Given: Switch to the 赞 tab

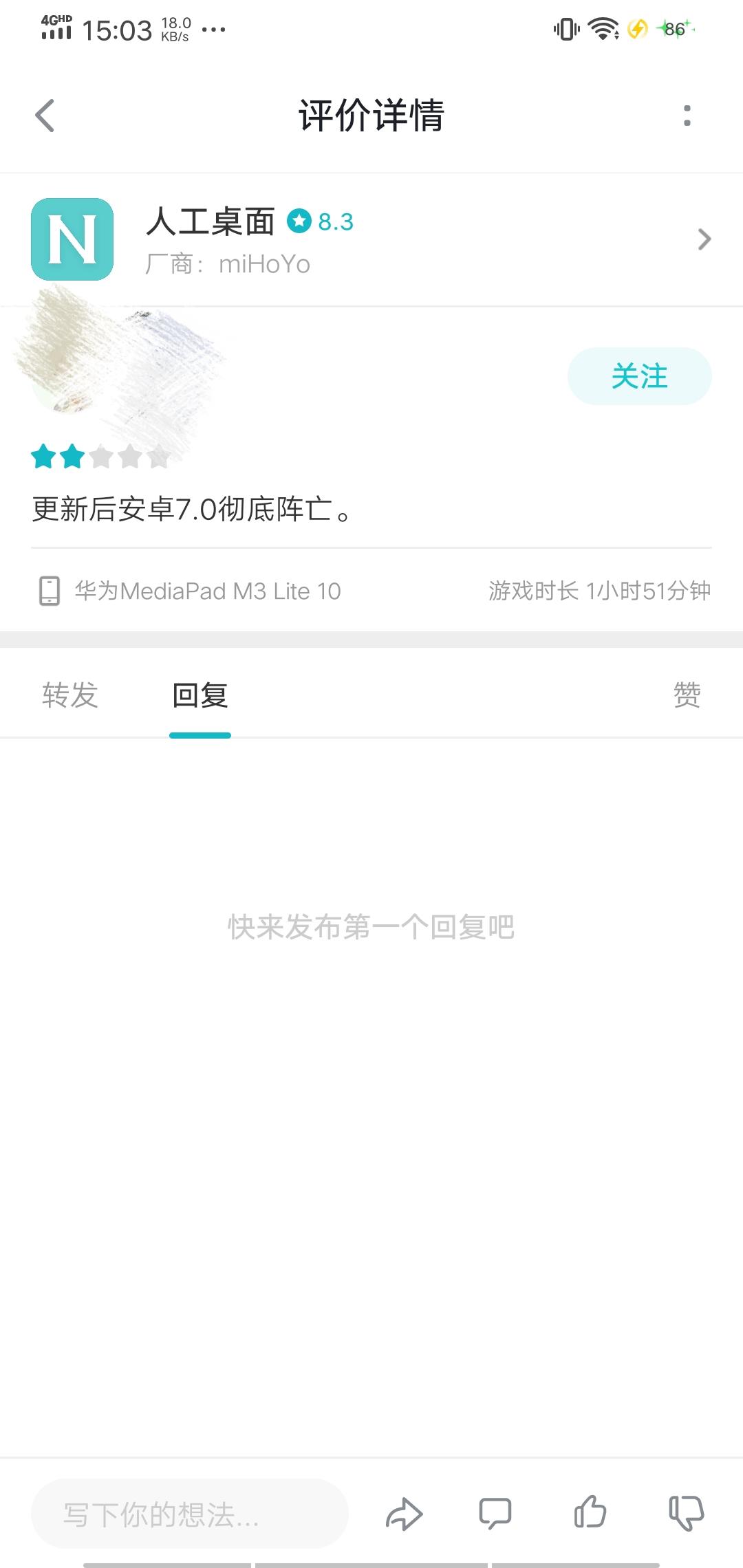Looking at the screenshot, I should tap(686, 695).
